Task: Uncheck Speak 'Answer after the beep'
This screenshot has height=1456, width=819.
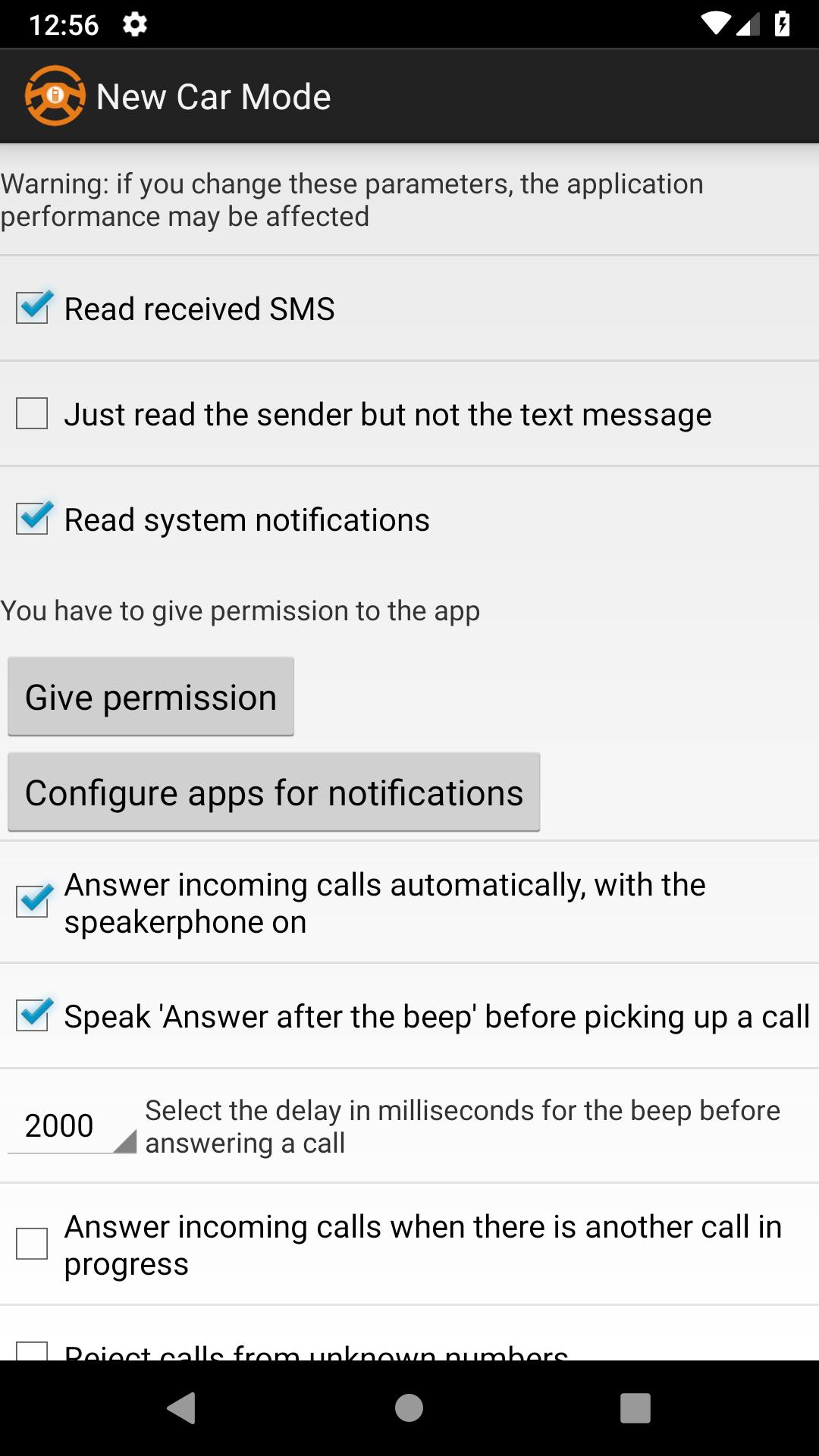Action: pyautogui.click(x=32, y=1016)
